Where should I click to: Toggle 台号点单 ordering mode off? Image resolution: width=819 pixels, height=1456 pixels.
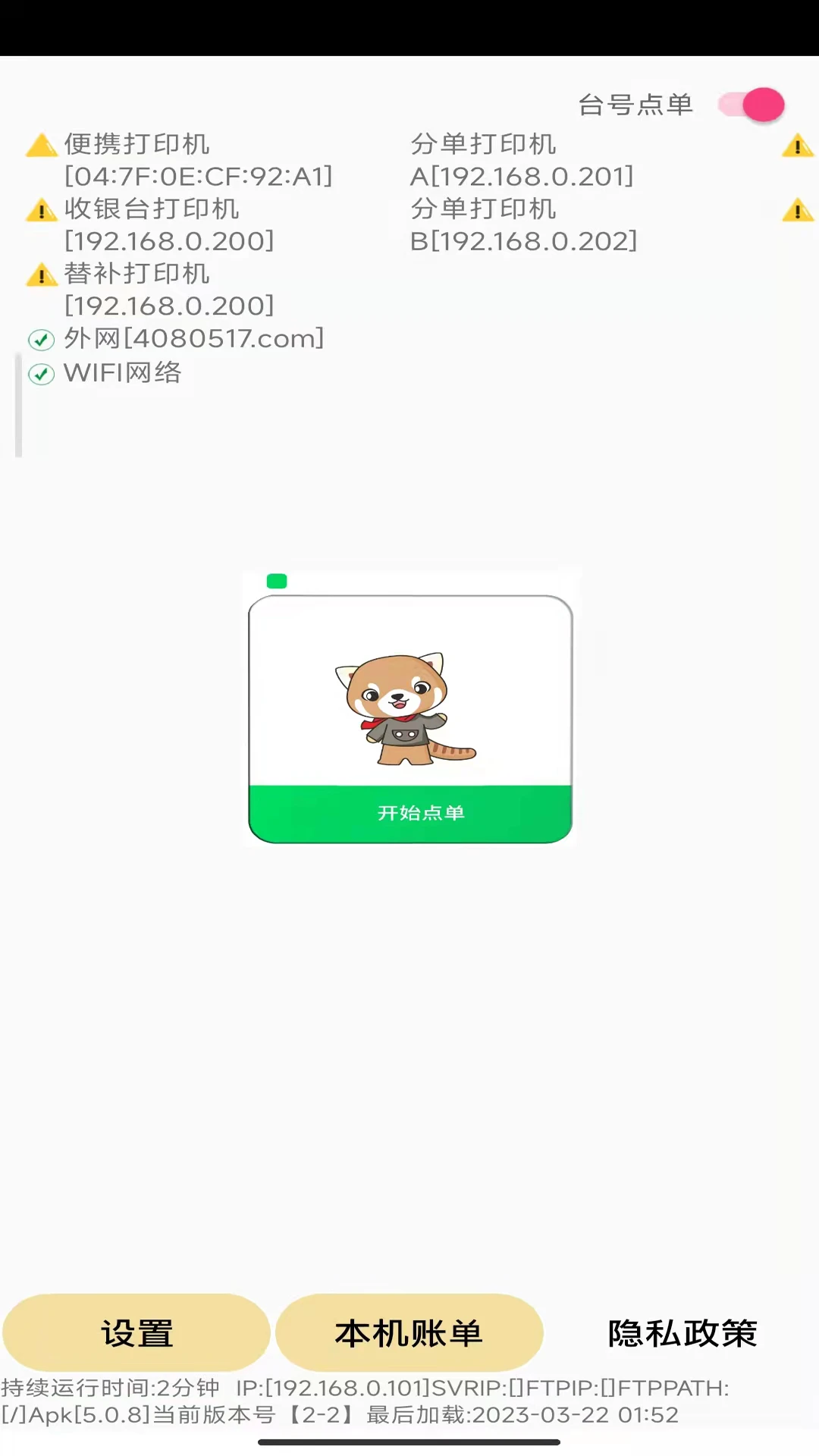click(x=751, y=104)
